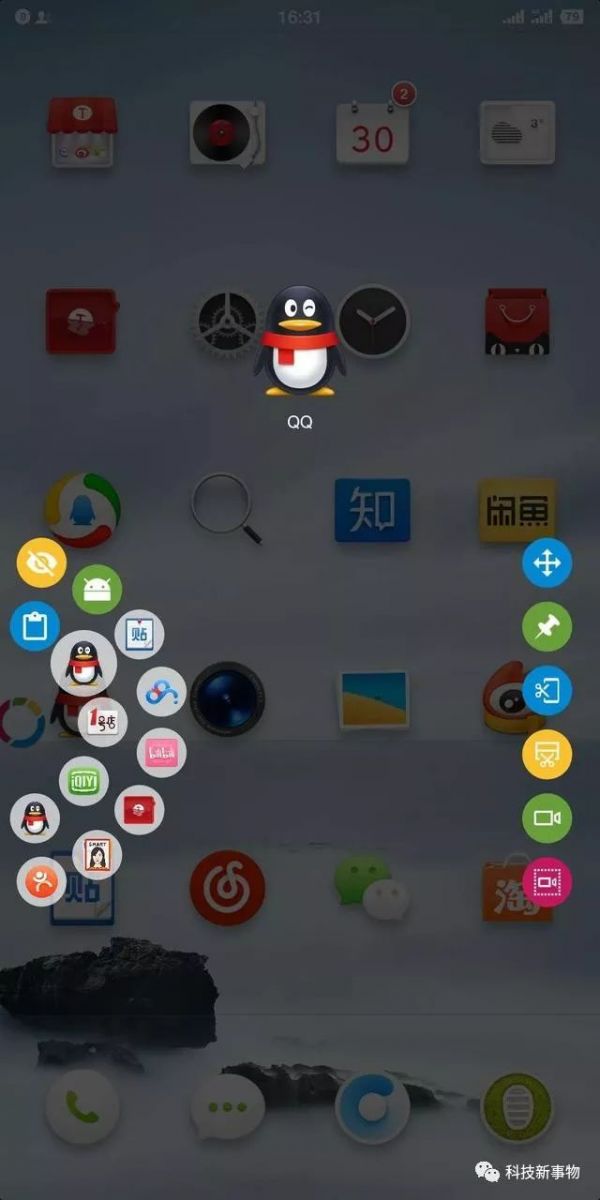Tap the yellow crossed-eye hide bubble
600x1200 pixels.
(x=42, y=564)
